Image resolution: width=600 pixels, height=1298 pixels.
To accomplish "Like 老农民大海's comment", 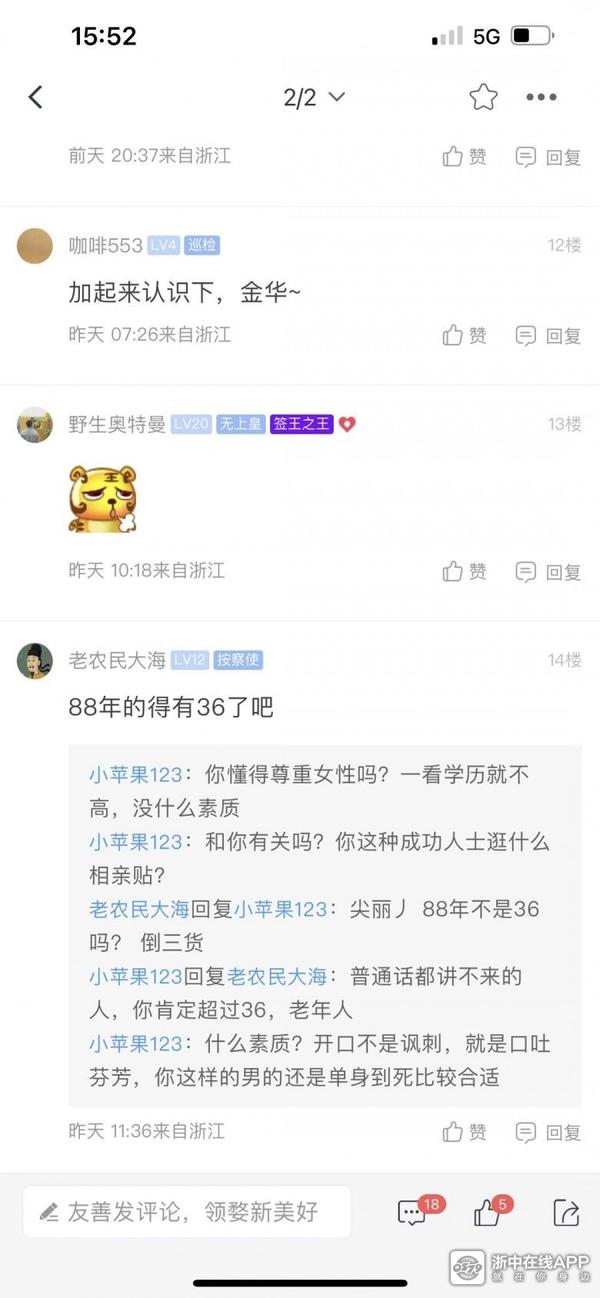I will click(x=464, y=1131).
